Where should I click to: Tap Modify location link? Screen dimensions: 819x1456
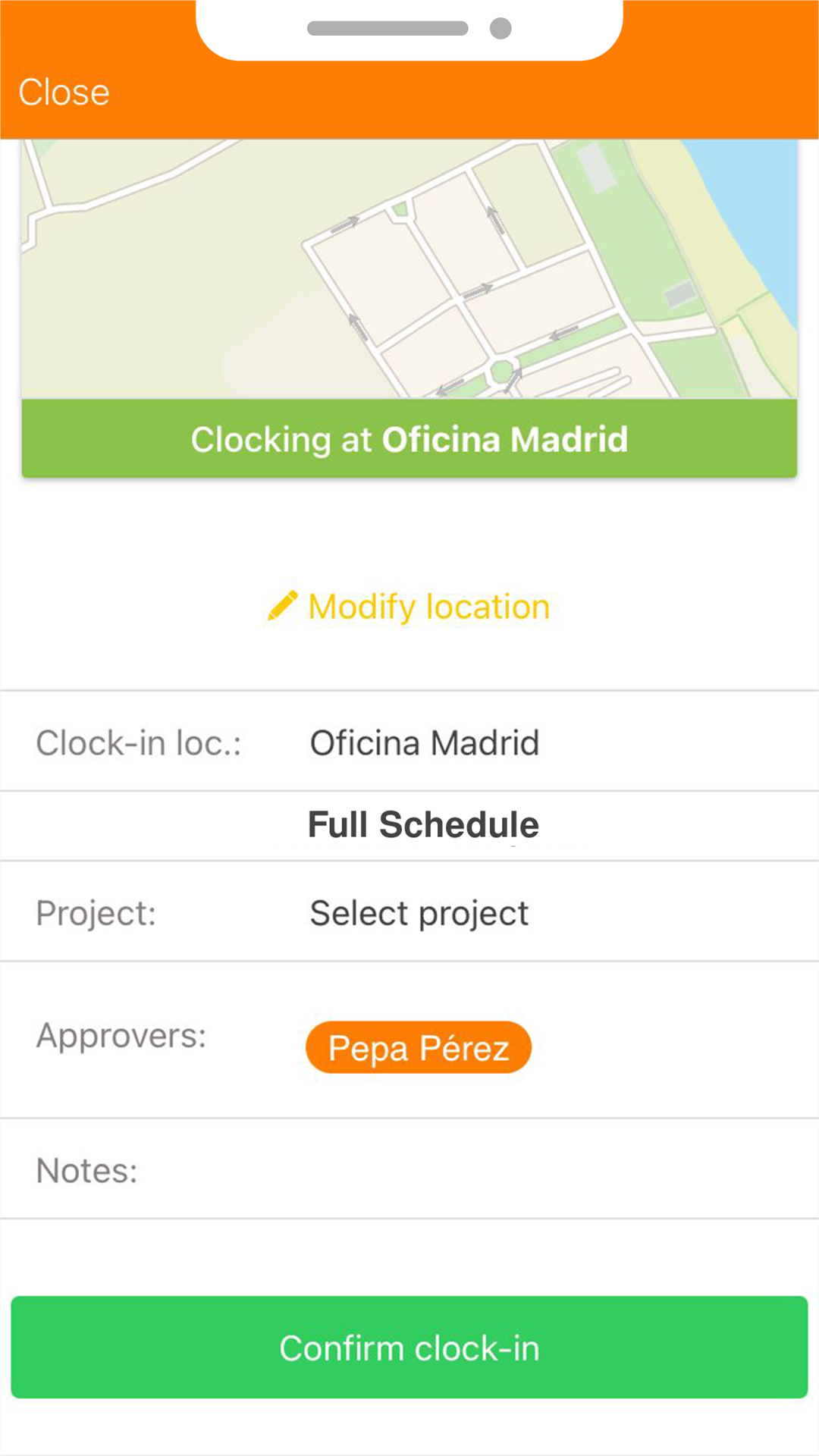point(409,607)
